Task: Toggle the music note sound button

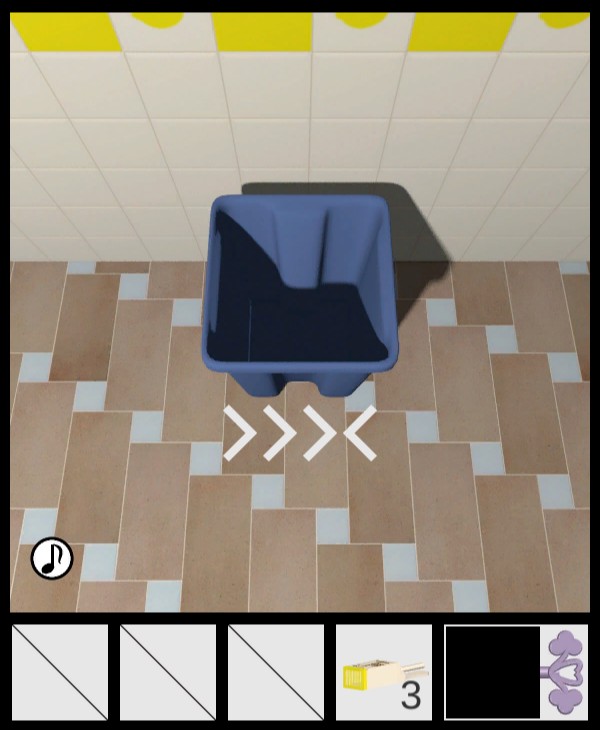Action: (x=52, y=558)
